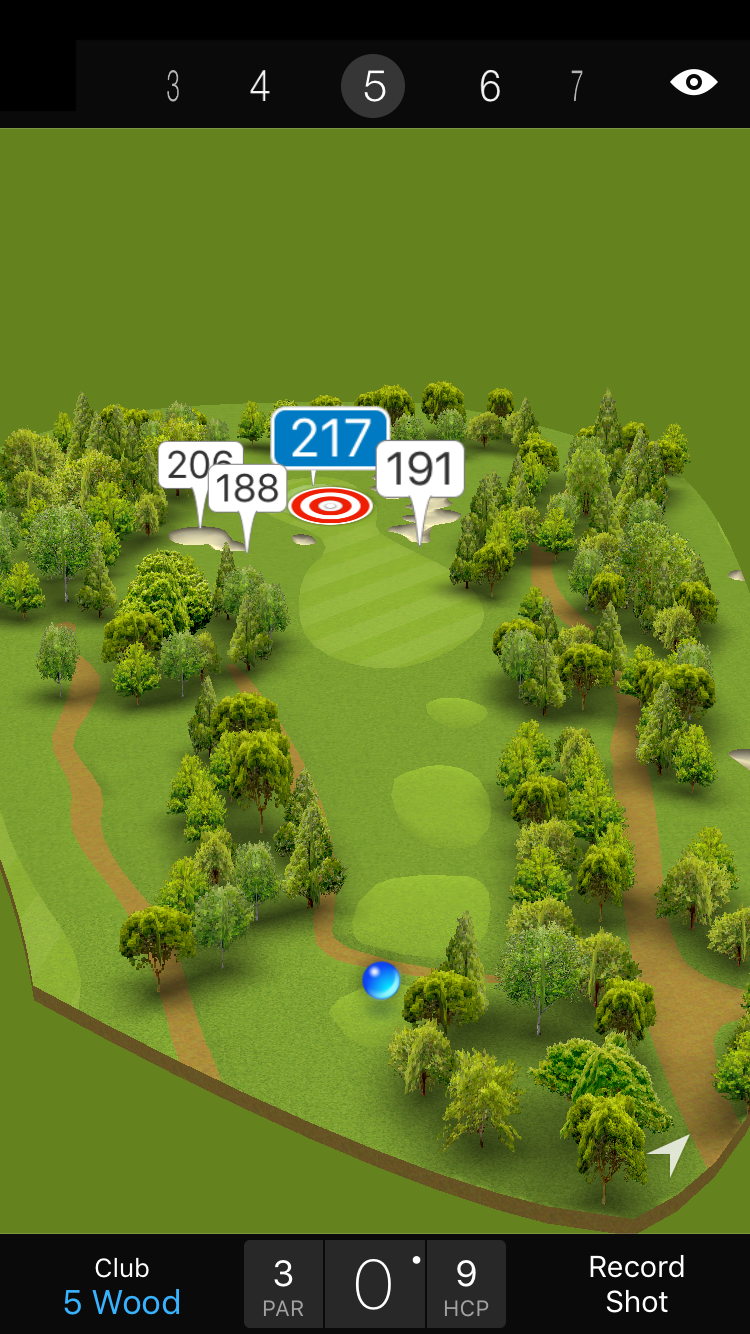
Task: Switch to hole 3
Action: click(173, 87)
